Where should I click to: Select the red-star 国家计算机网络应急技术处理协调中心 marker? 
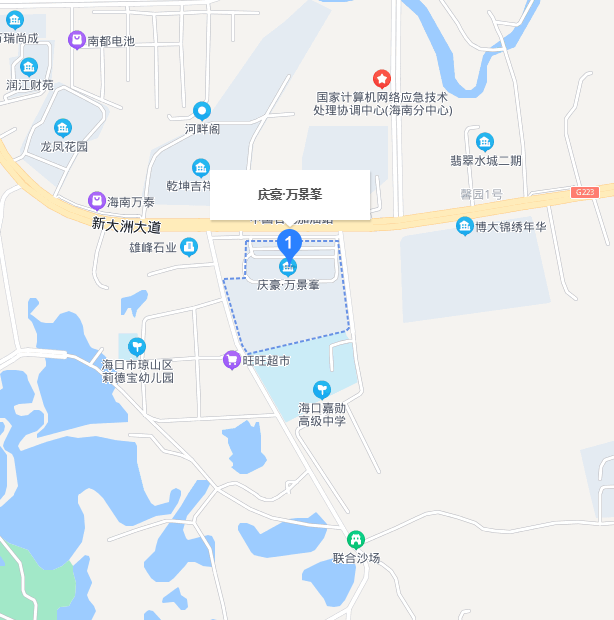pyautogui.click(x=381, y=78)
